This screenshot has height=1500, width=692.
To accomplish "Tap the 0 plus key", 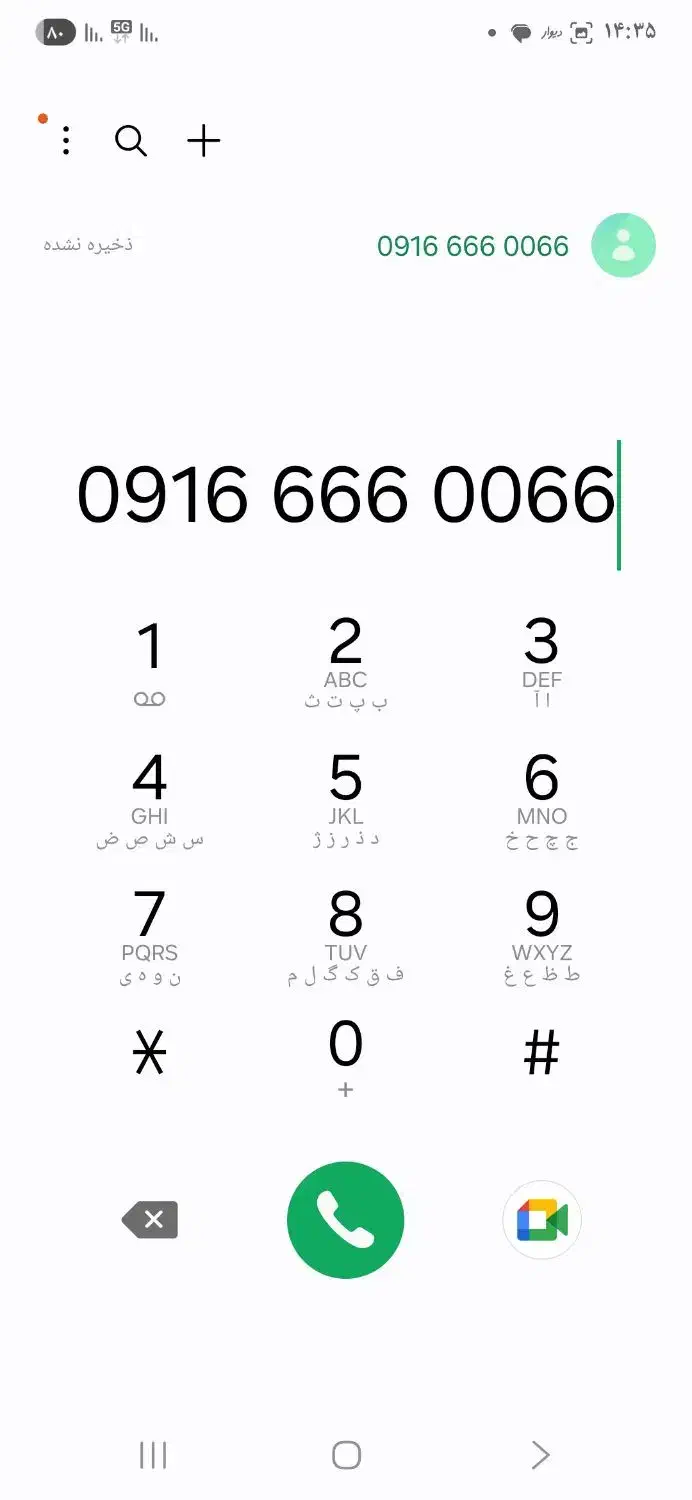I will (346, 1058).
